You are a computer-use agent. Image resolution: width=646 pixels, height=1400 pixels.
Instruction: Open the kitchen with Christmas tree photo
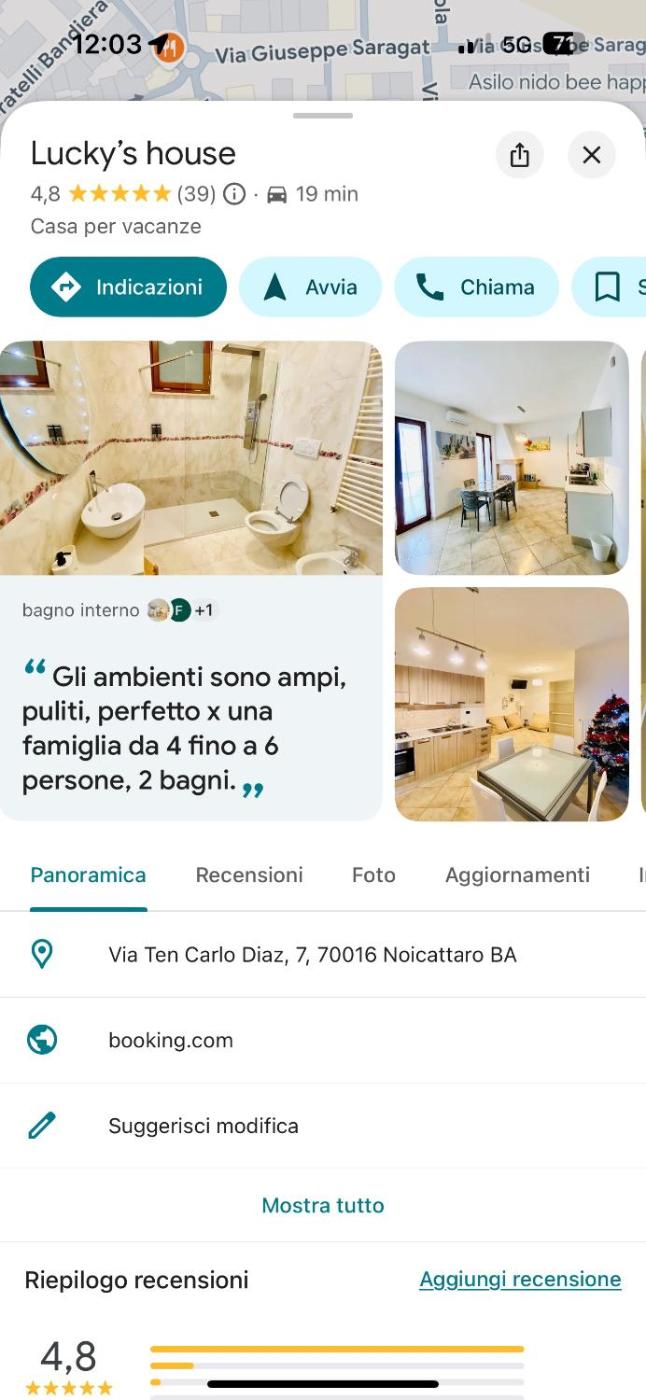pyautogui.click(x=511, y=703)
